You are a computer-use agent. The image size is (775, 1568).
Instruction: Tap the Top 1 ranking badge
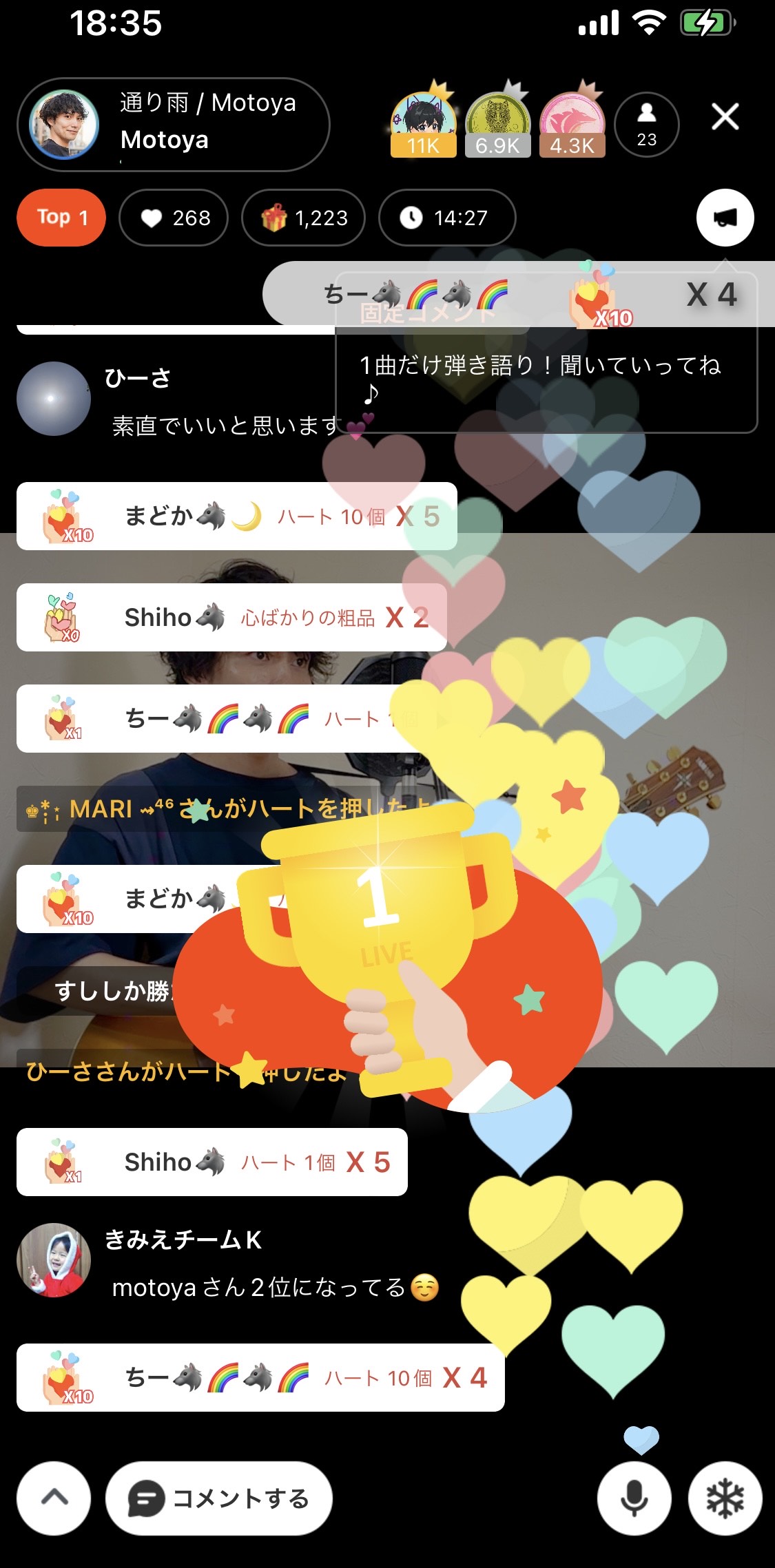point(61,218)
